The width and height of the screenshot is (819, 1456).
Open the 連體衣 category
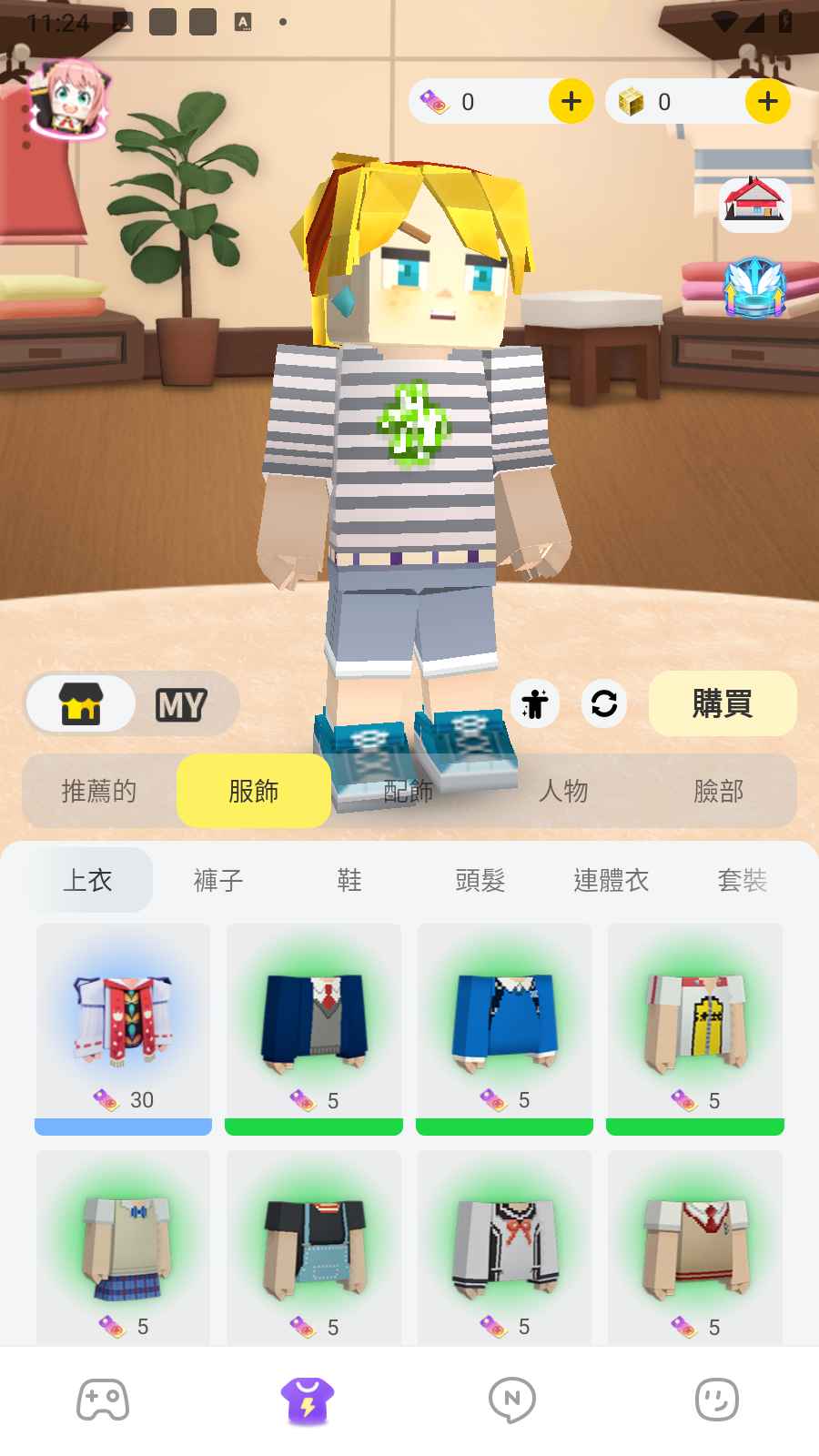click(x=612, y=880)
